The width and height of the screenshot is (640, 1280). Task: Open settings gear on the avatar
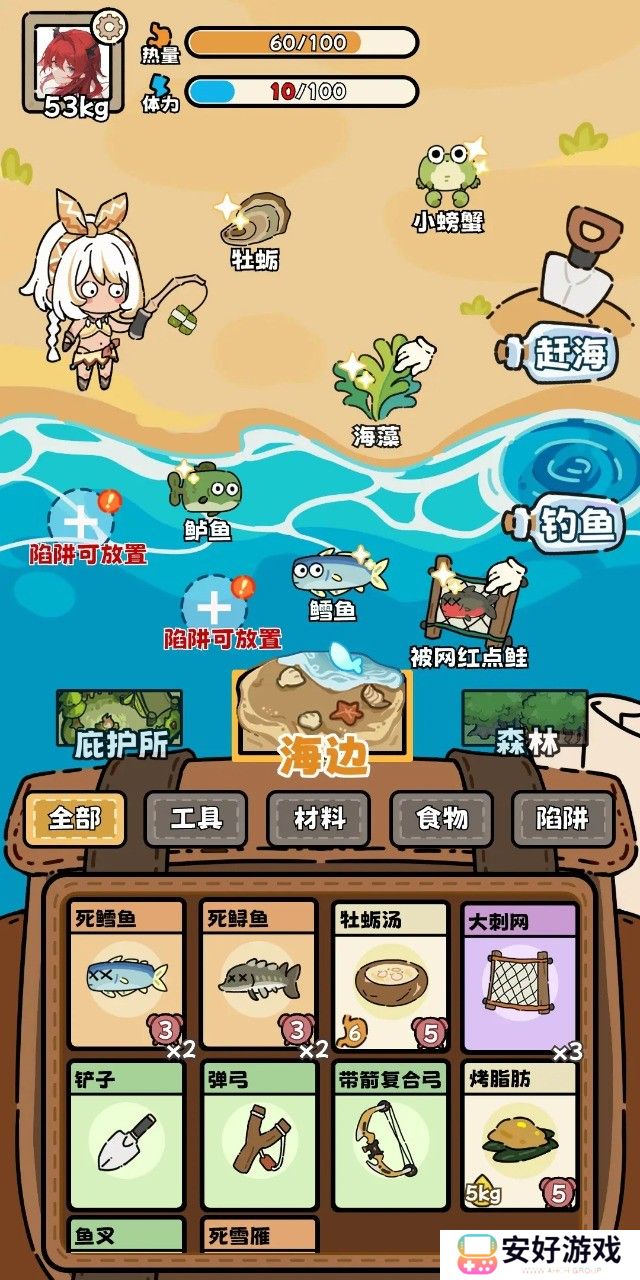click(x=108, y=24)
